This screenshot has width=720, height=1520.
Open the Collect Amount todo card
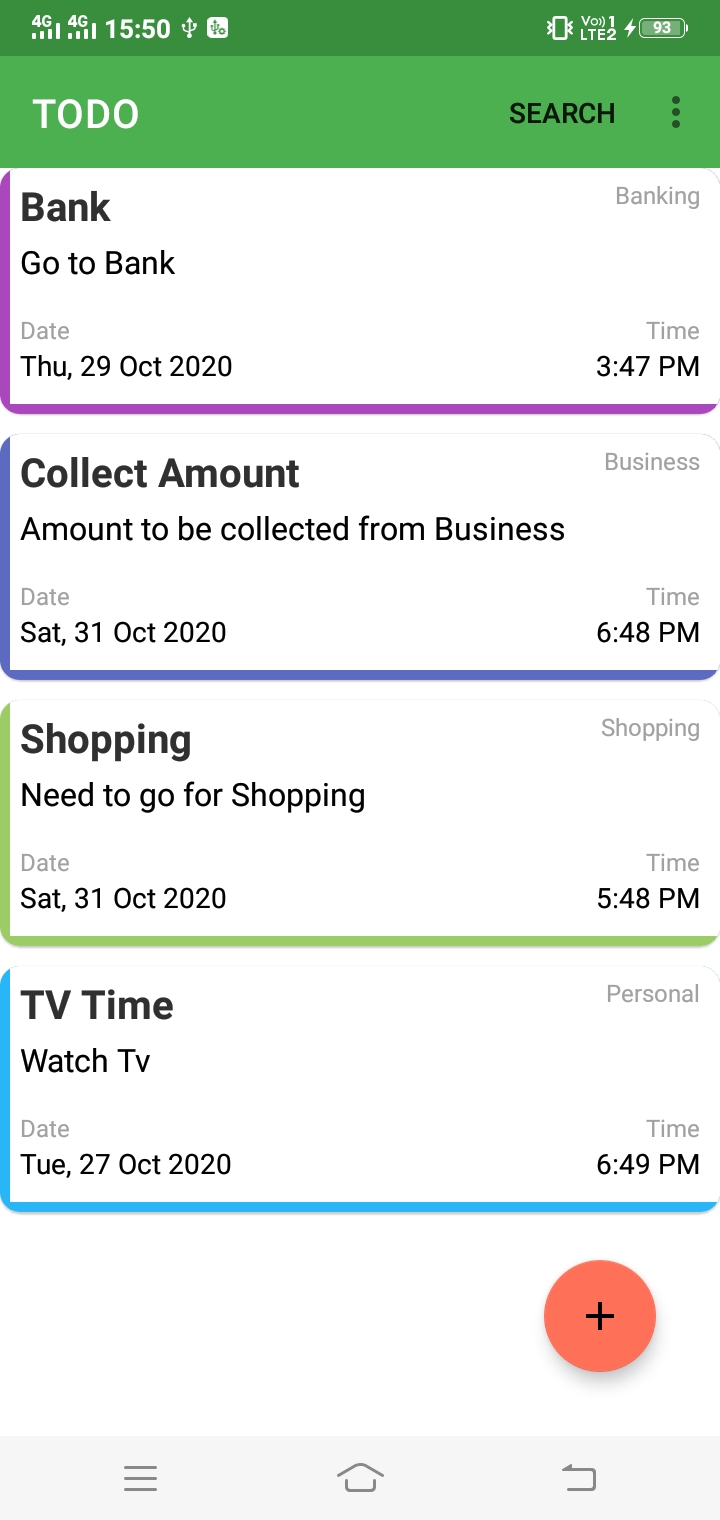(360, 556)
